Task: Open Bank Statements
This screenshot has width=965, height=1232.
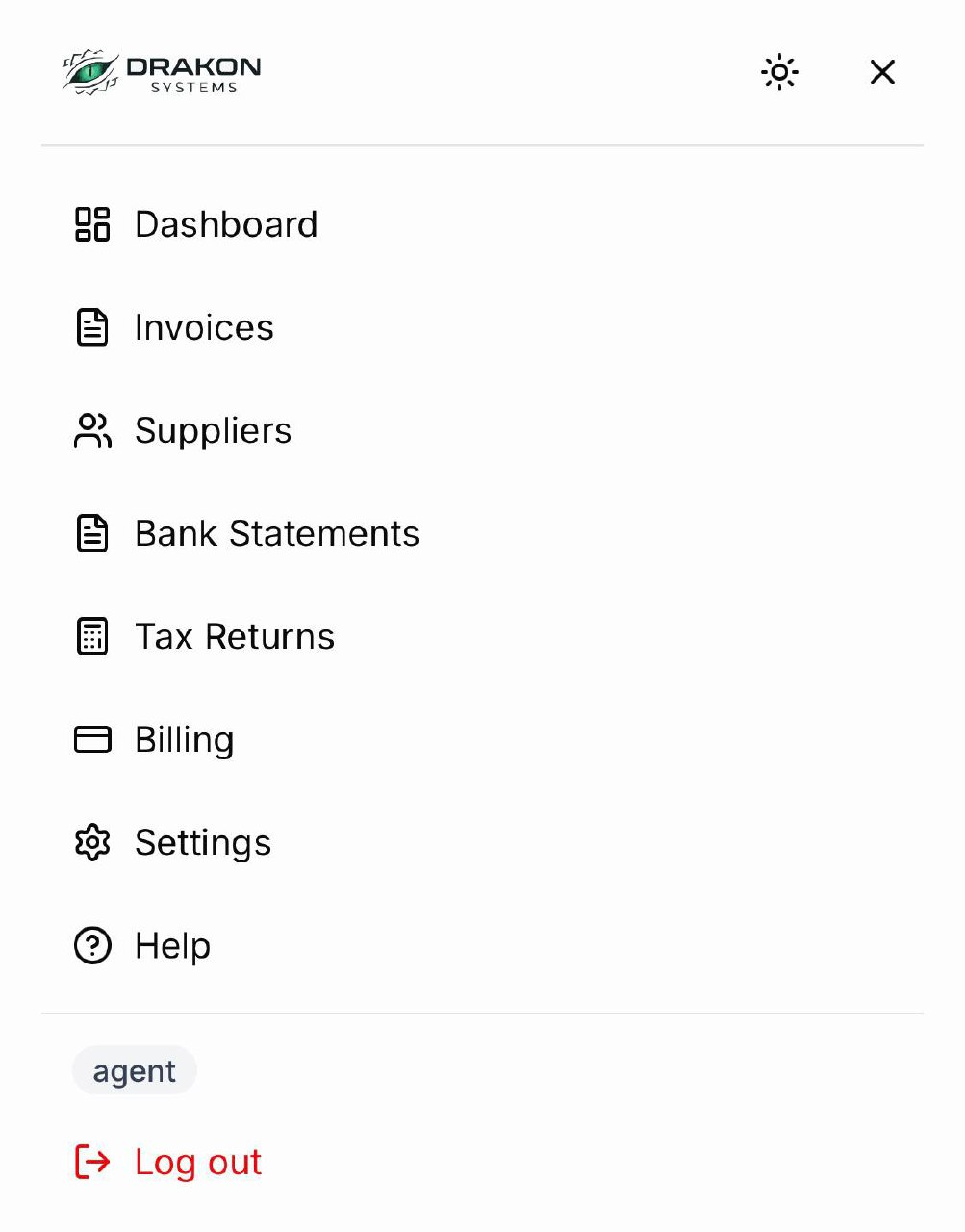Action: coord(277,533)
